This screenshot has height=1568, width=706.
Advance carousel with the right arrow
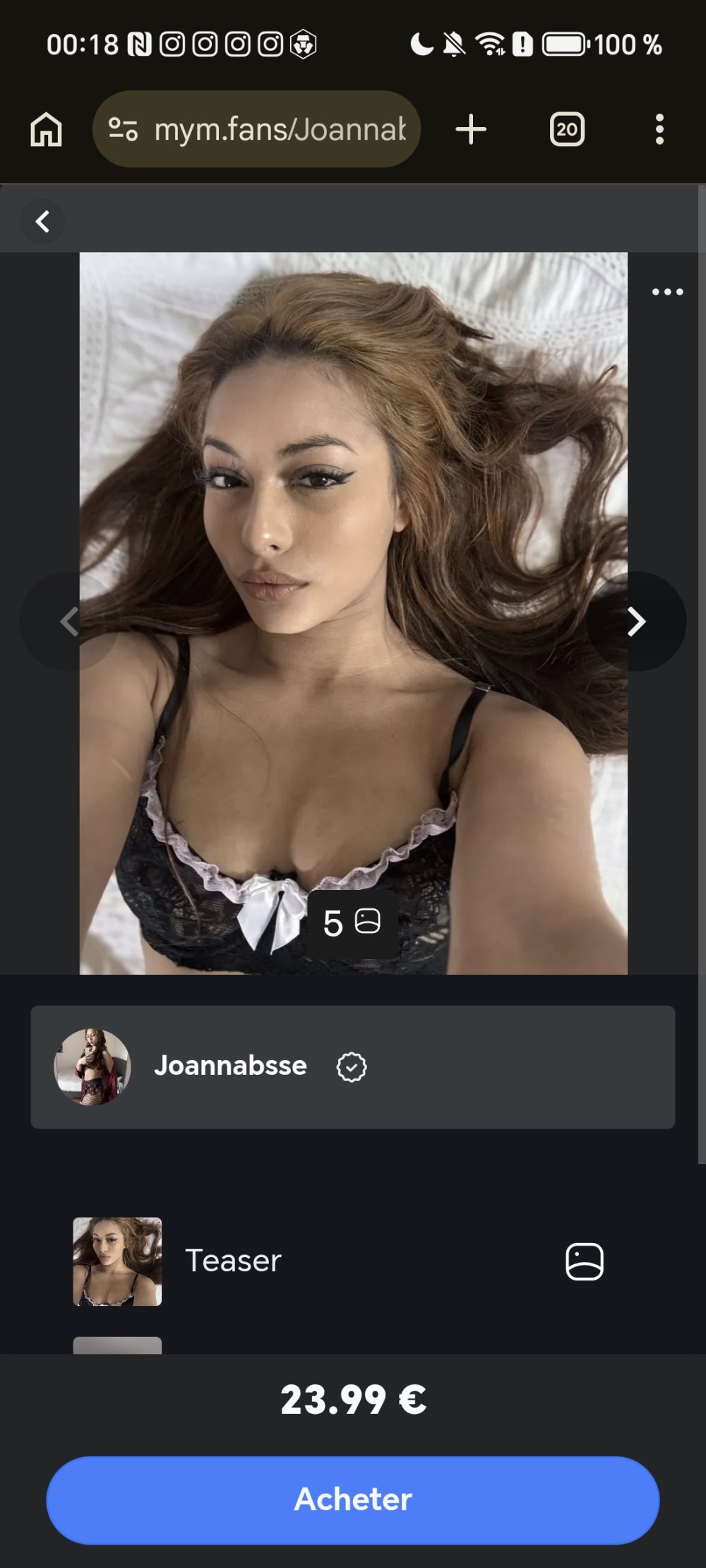pyautogui.click(x=638, y=622)
